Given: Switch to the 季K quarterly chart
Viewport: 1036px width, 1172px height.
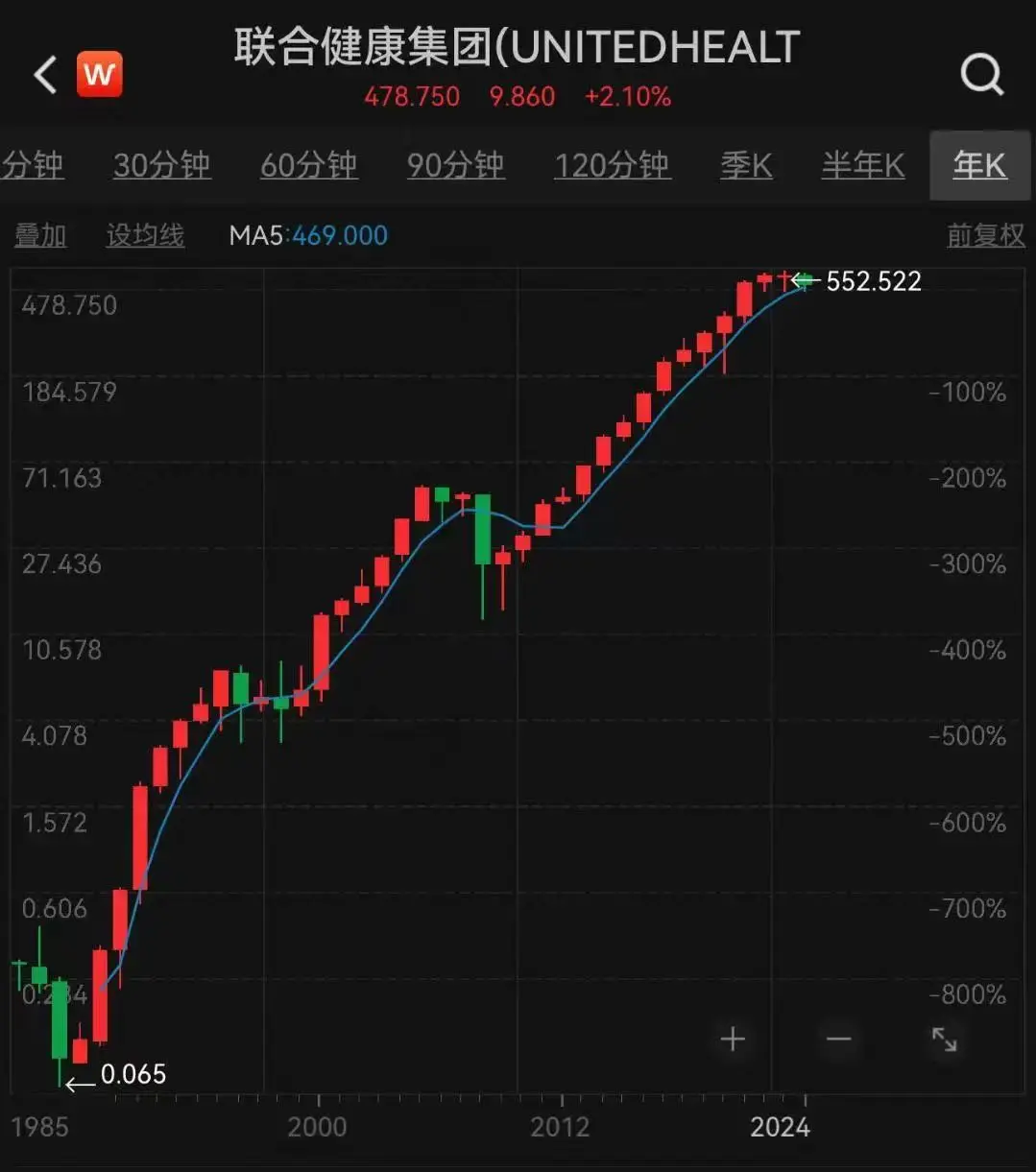Looking at the screenshot, I should [746, 165].
